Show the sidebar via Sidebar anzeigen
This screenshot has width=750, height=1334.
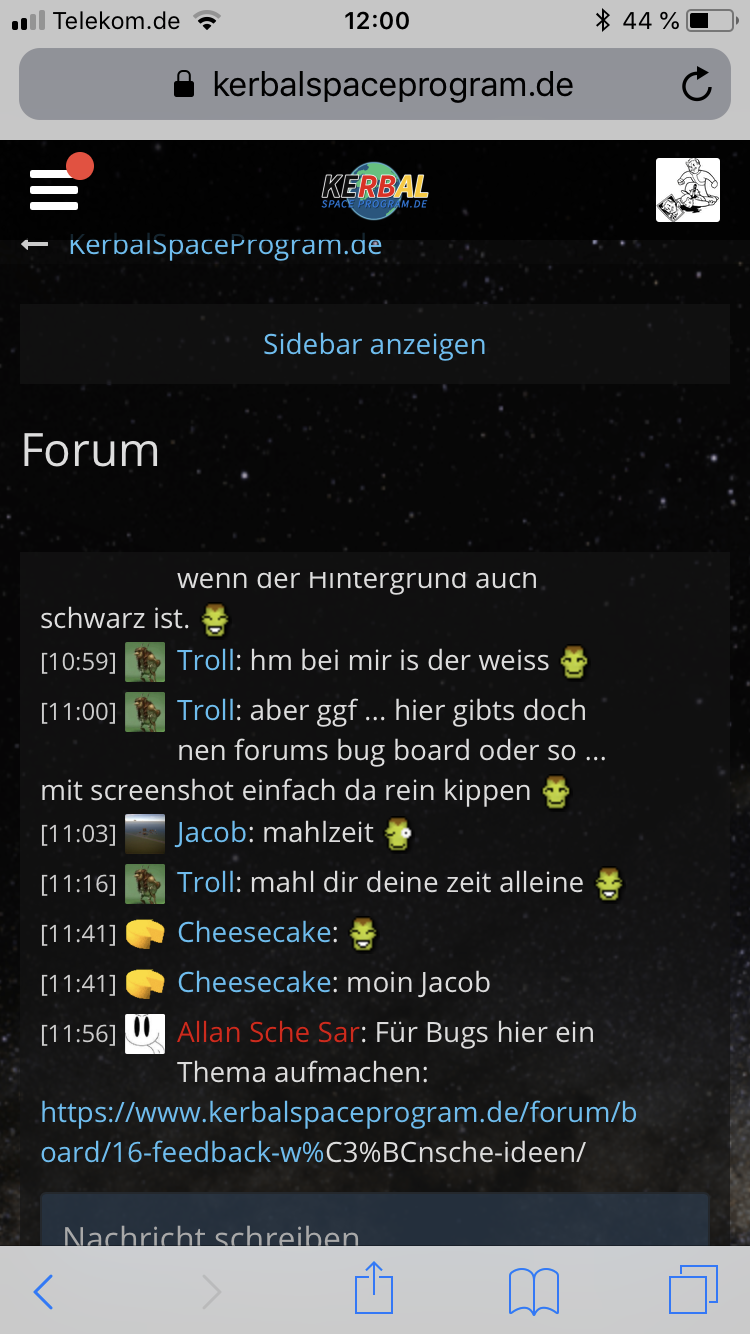374,344
